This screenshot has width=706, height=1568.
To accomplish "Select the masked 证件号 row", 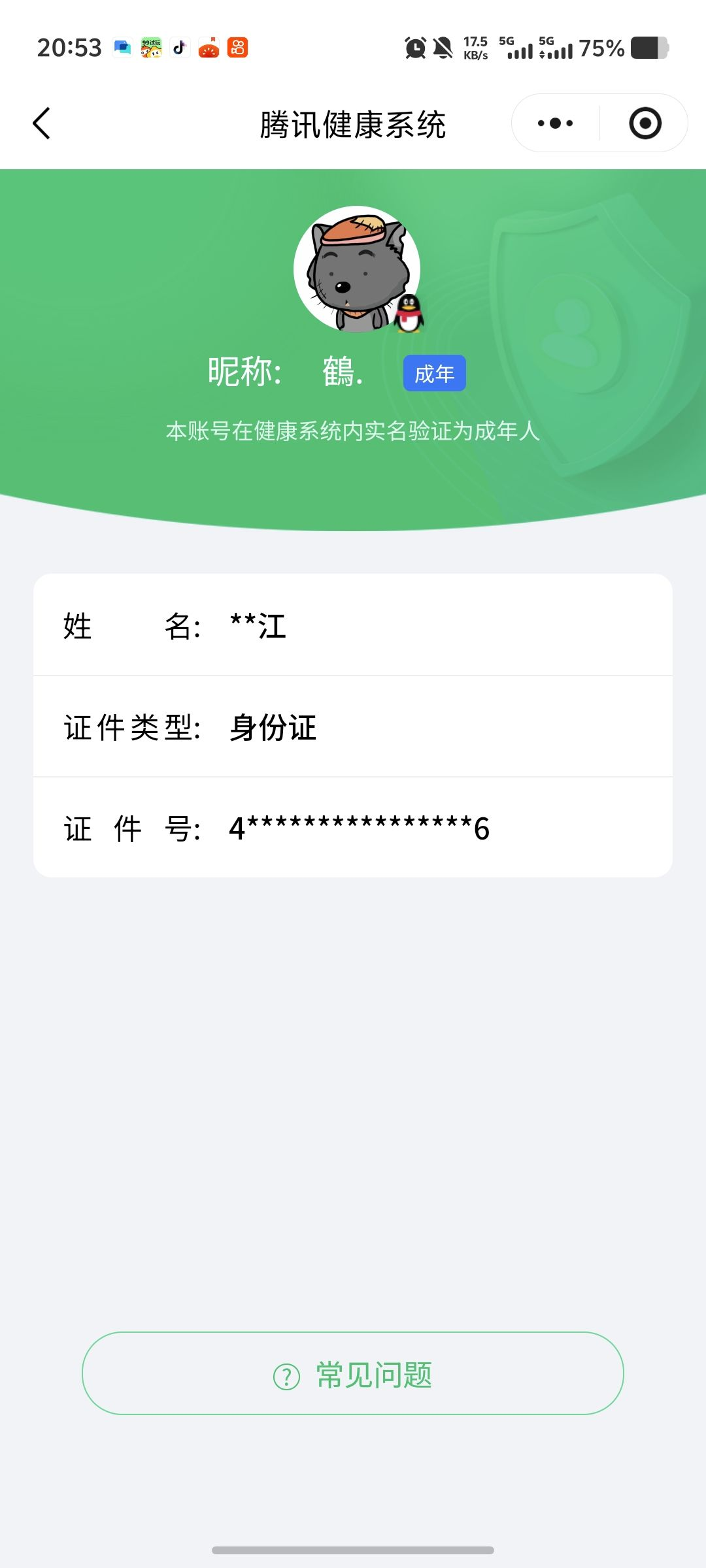I will pyautogui.click(x=353, y=828).
